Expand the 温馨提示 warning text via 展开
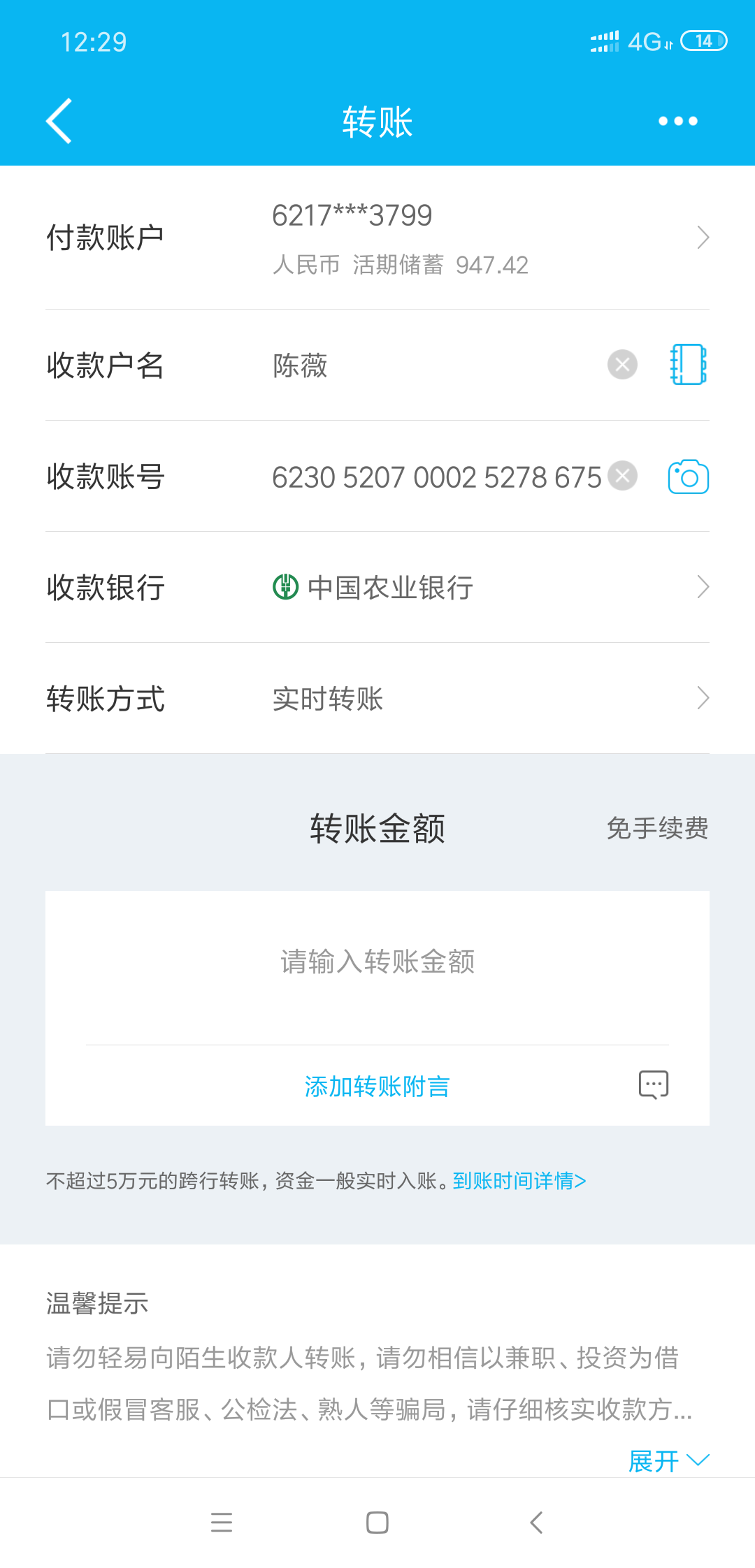Image resolution: width=755 pixels, height=1568 pixels. 668,1460
